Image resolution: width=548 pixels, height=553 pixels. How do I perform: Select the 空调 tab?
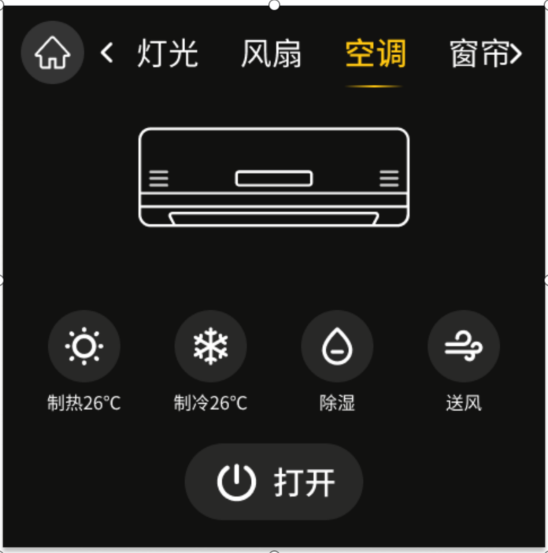pos(375,53)
